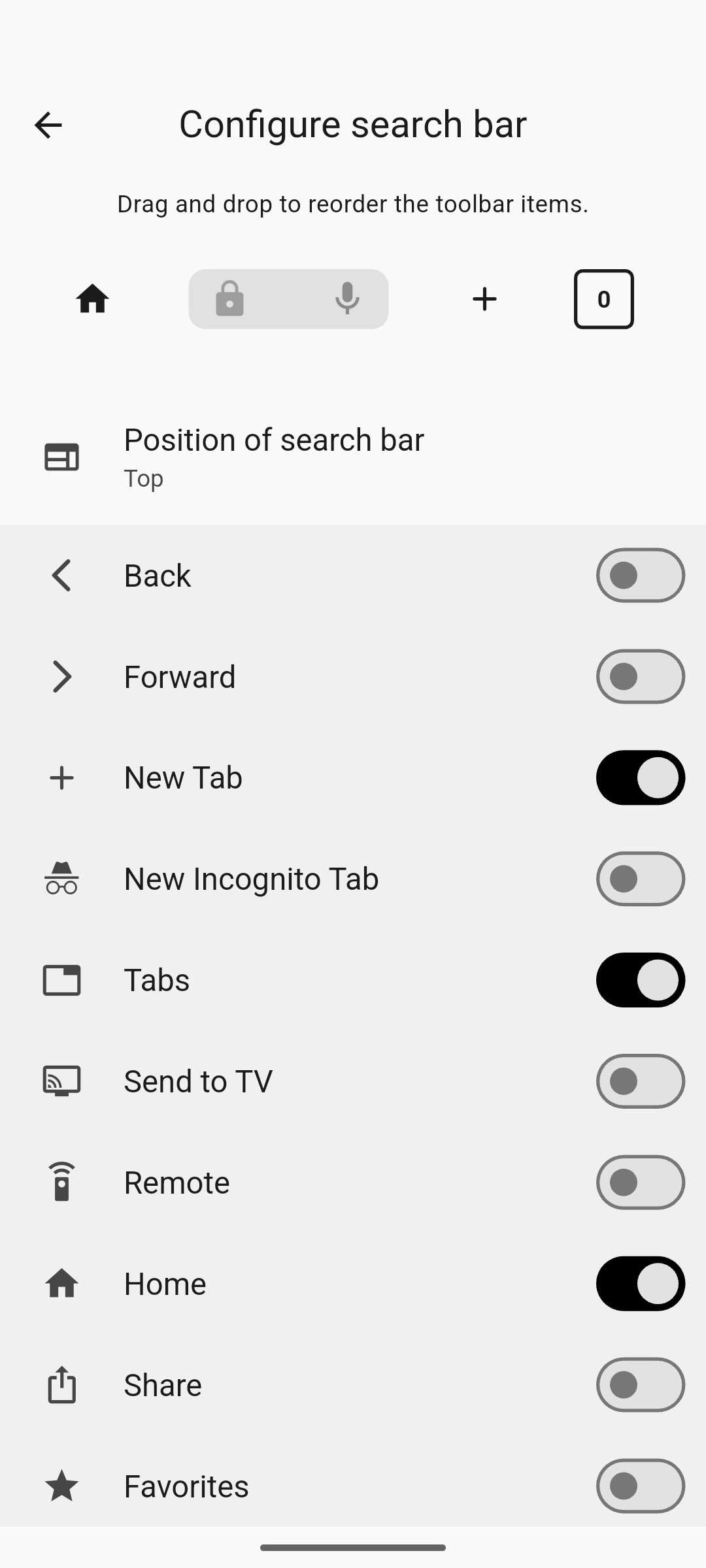
Task: Turn off the Tabs toggle
Action: coord(640,980)
